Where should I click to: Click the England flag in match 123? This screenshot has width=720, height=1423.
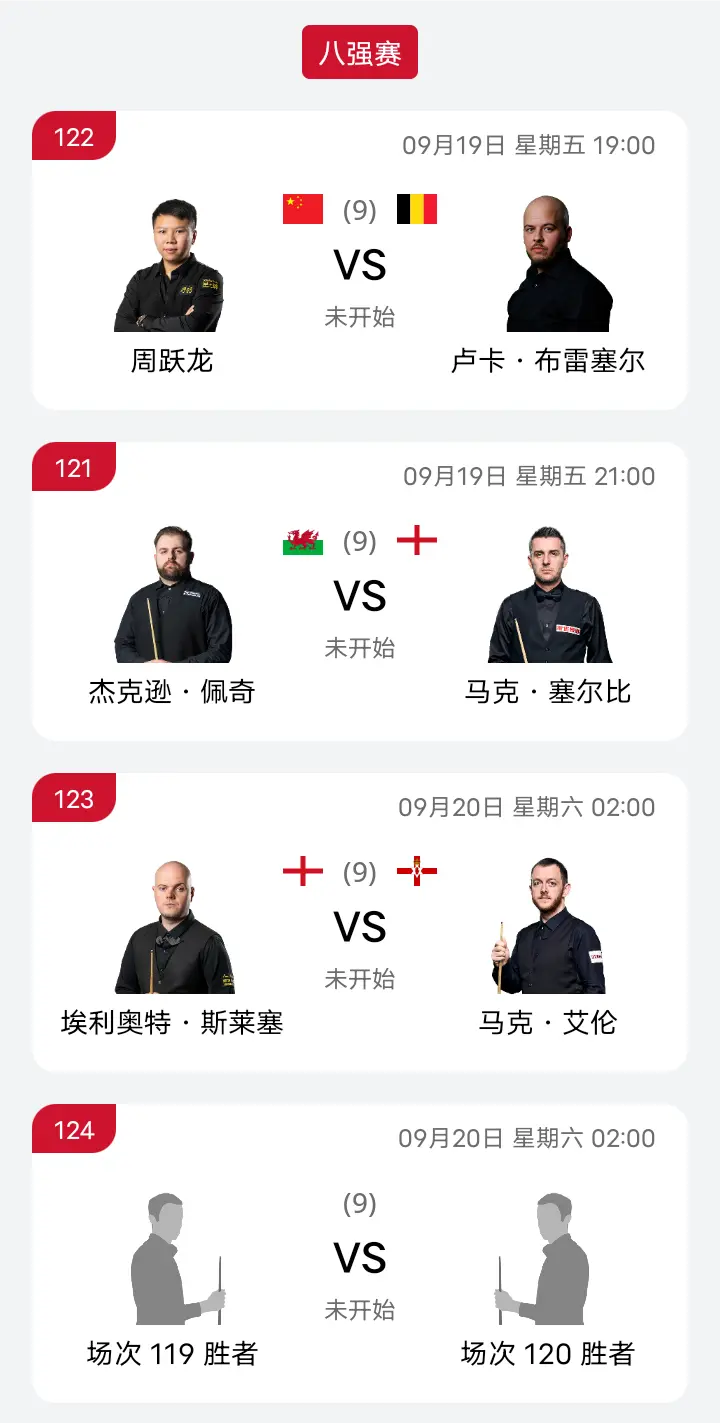click(301, 872)
